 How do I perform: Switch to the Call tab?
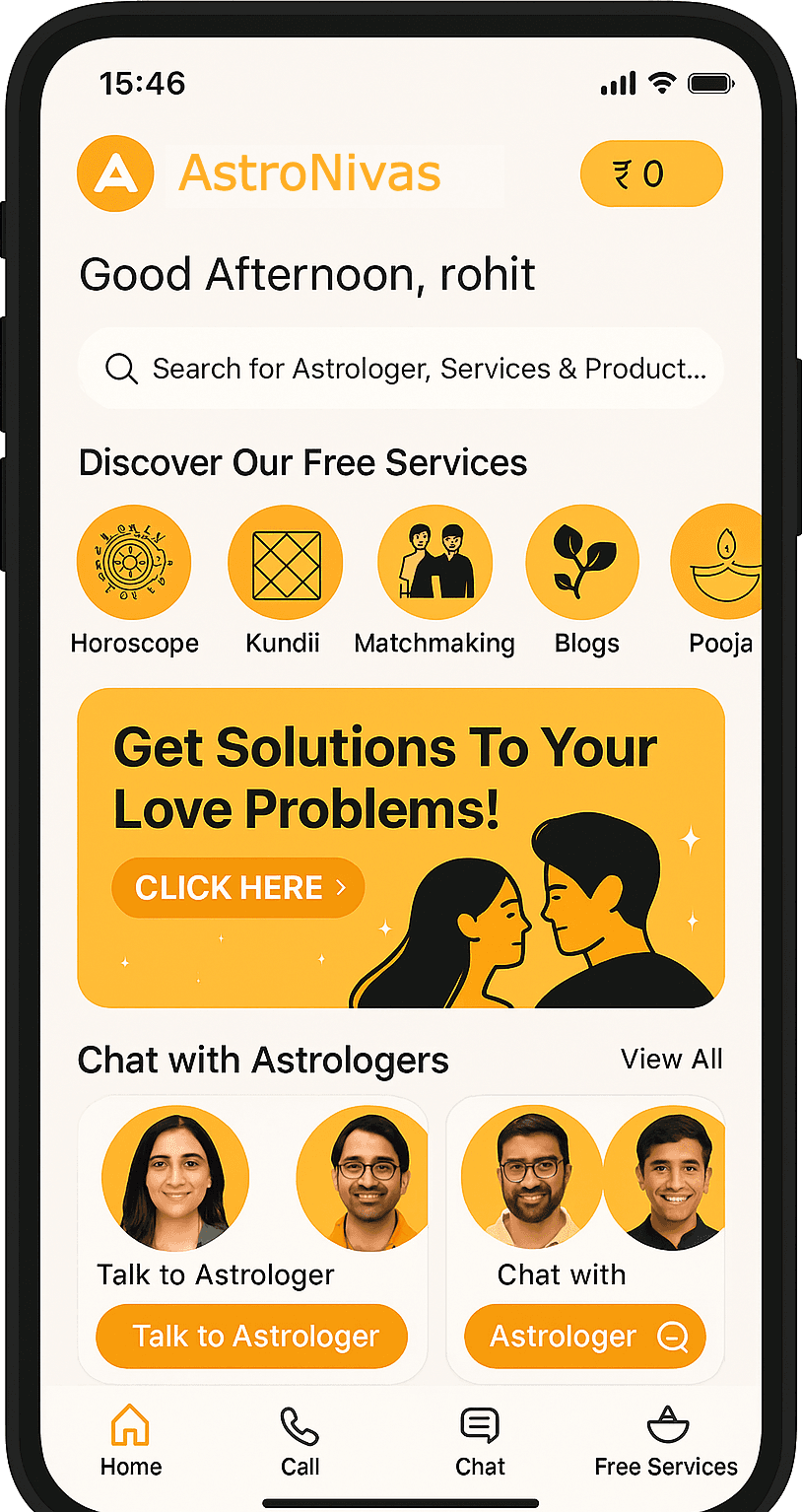click(300, 1441)
